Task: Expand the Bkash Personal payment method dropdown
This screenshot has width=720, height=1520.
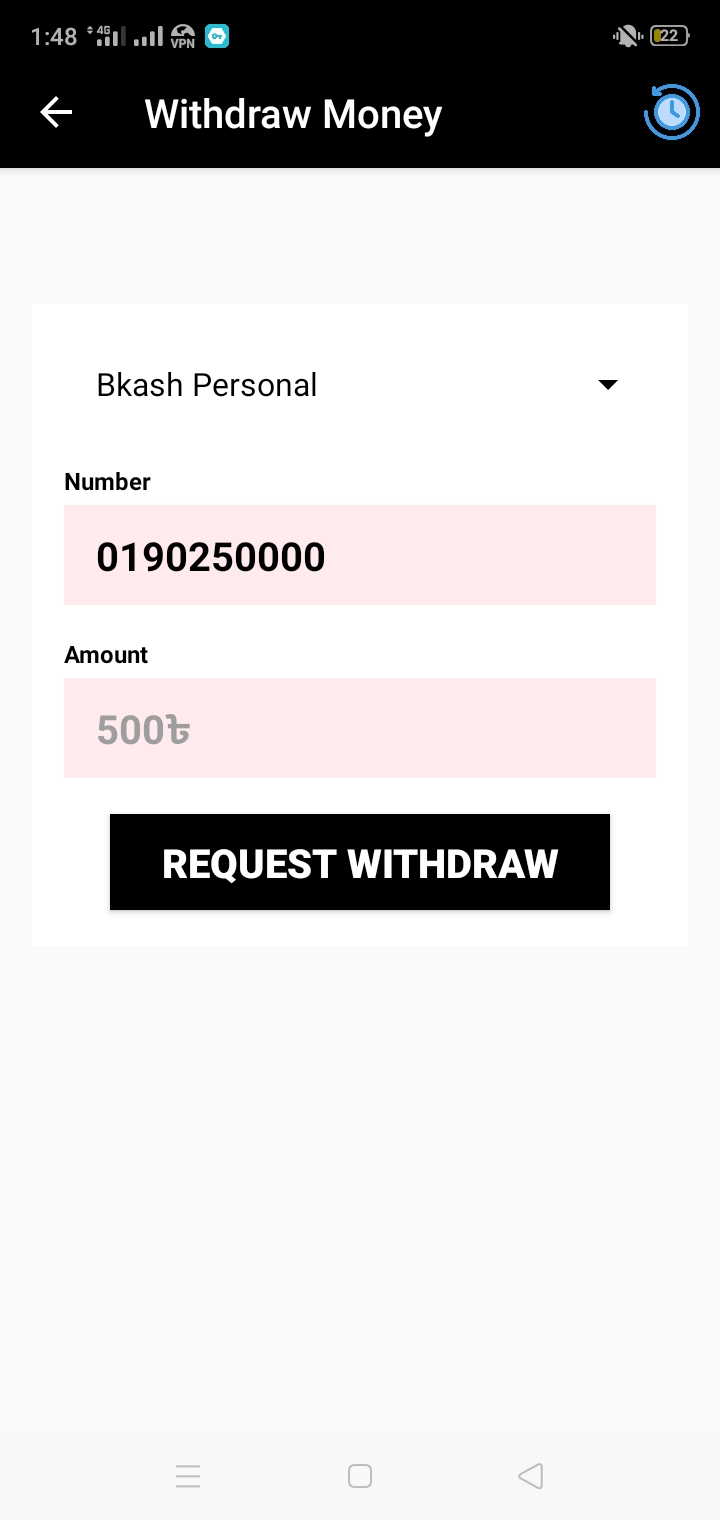Action: pos(360,385)
